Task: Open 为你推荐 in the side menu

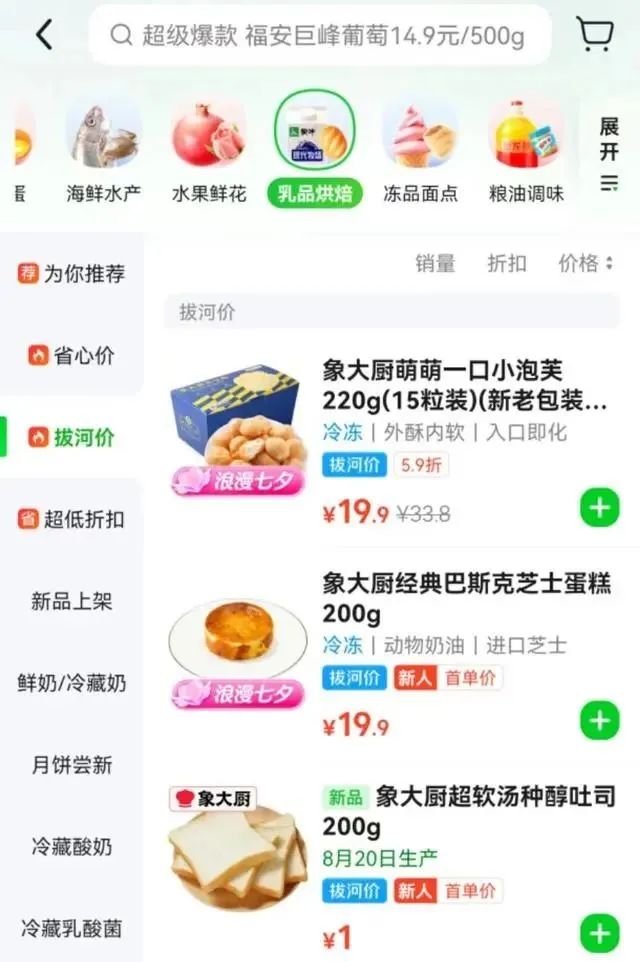Action: (72, 273)
